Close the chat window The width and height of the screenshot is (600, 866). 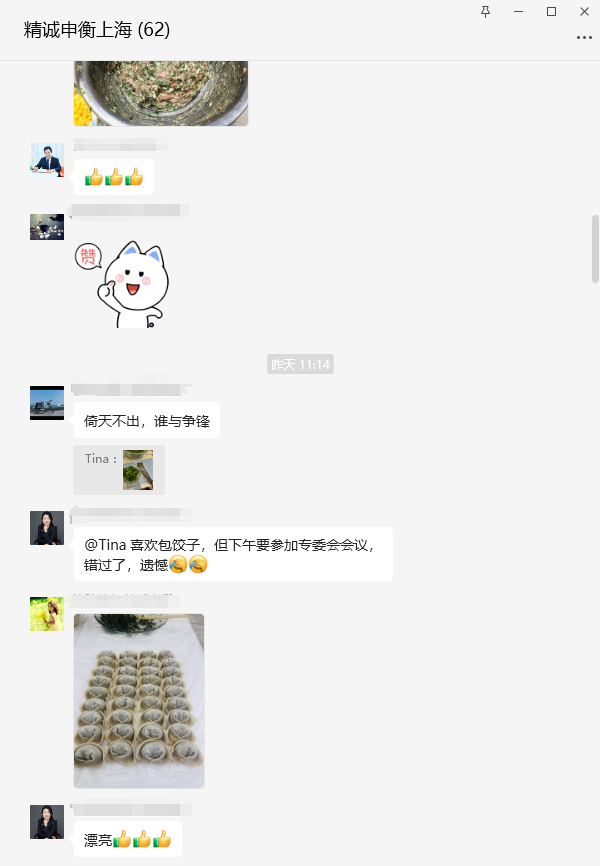point(584,11)
